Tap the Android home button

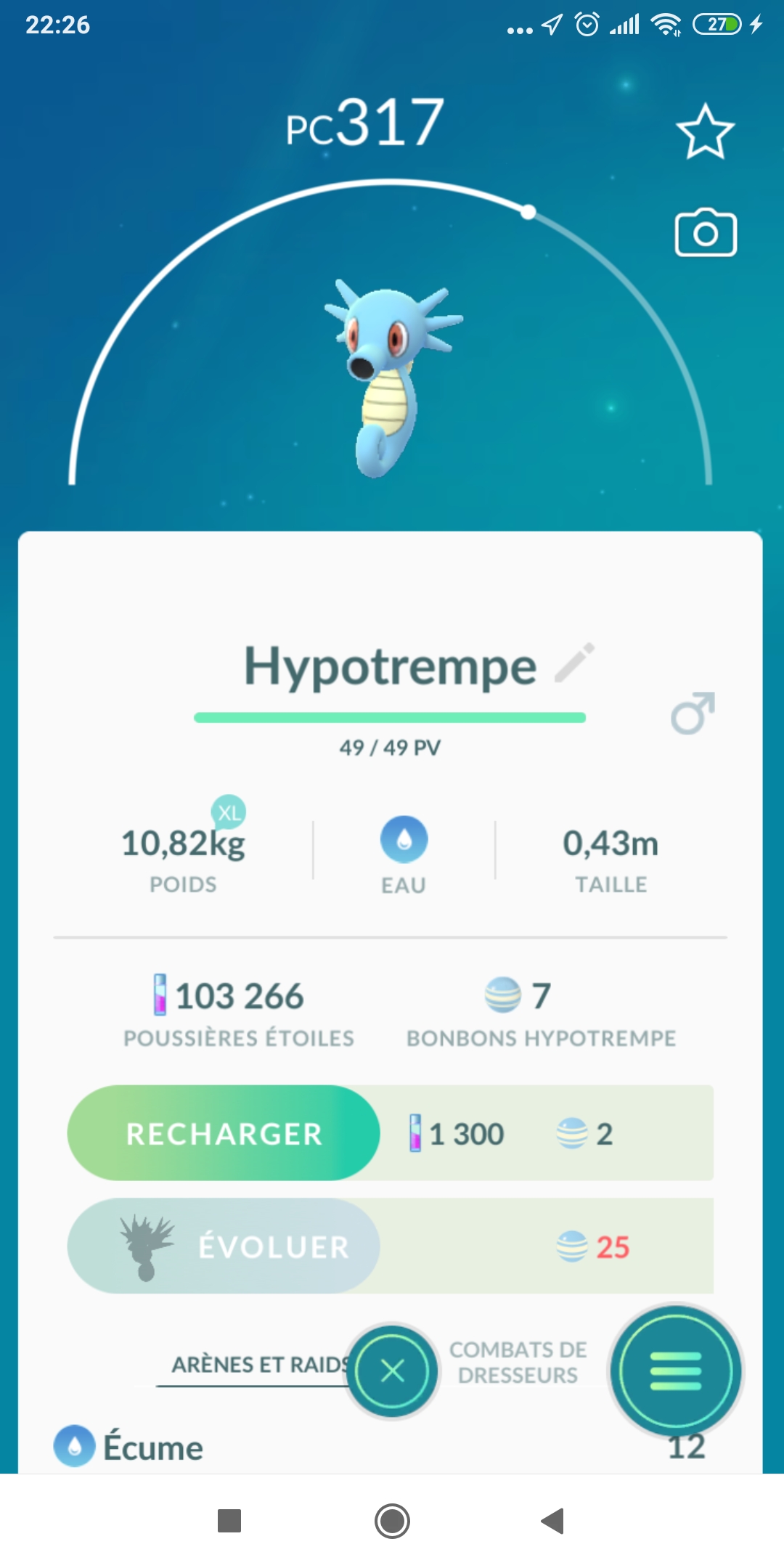(x=392, y=1521)
